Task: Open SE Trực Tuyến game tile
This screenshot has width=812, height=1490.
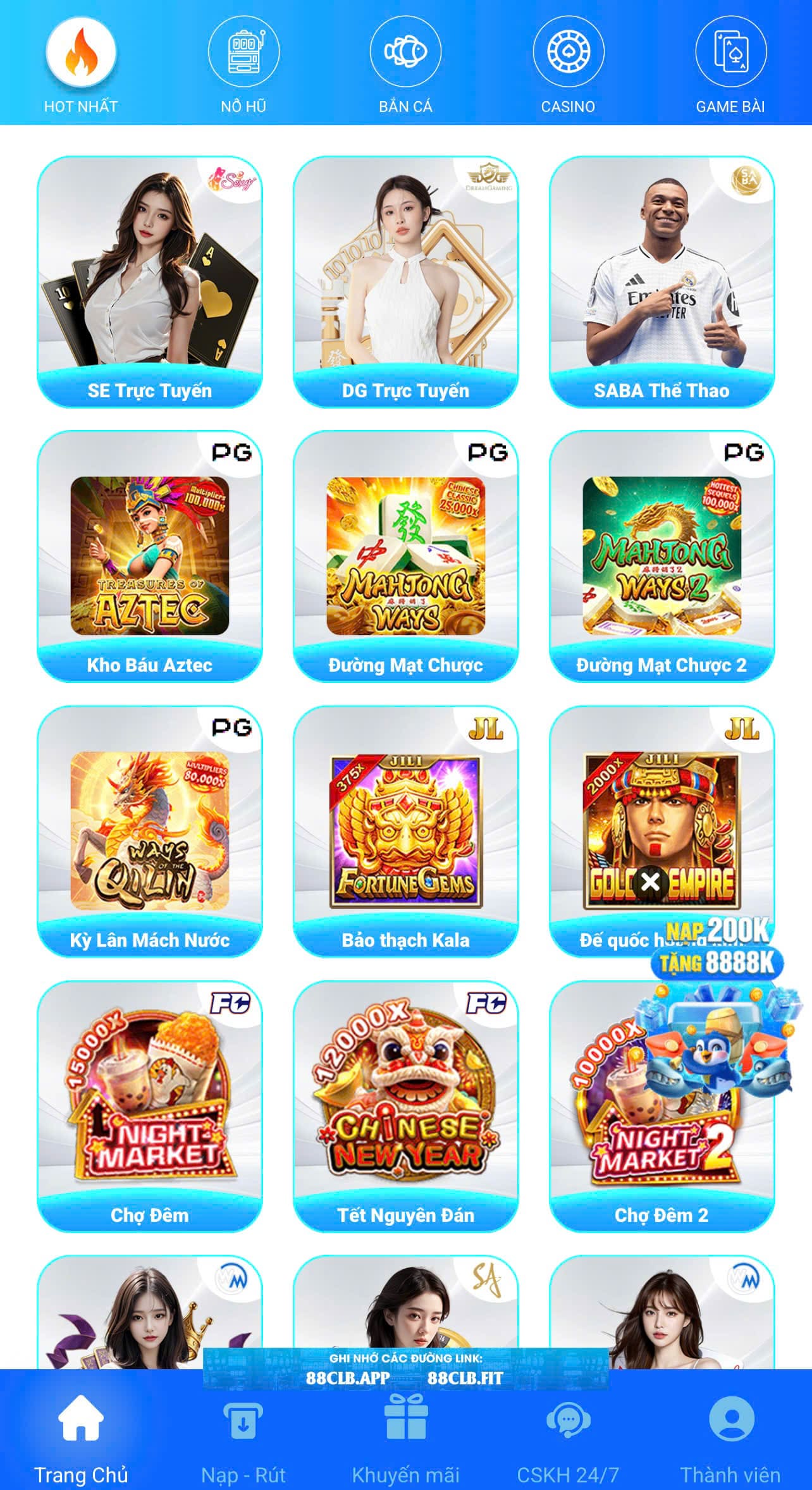Action: click(150, 281)
